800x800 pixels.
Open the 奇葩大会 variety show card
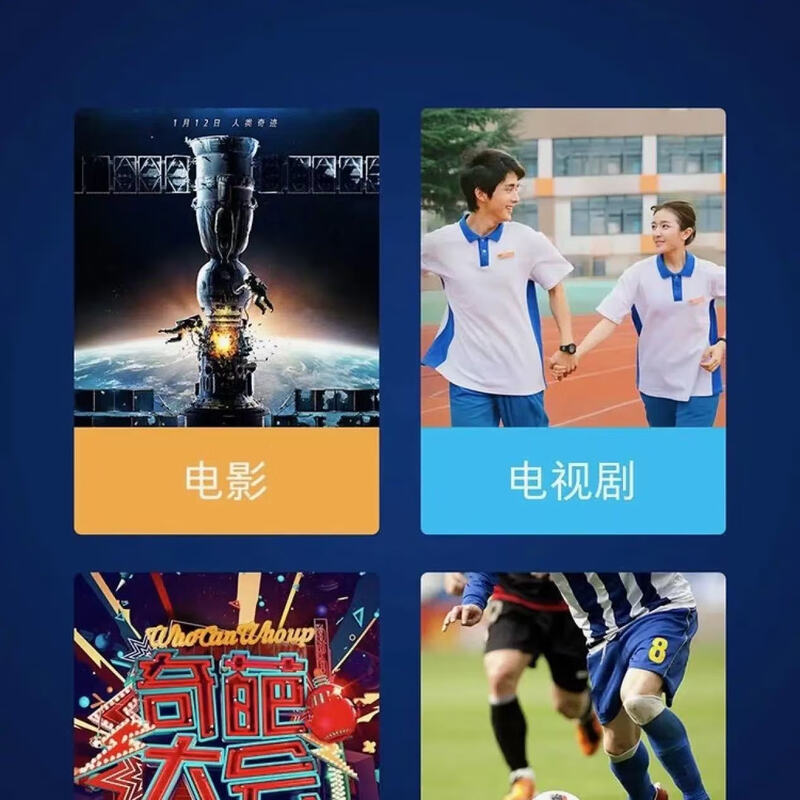pyautogui.click(x=226, y=688)
